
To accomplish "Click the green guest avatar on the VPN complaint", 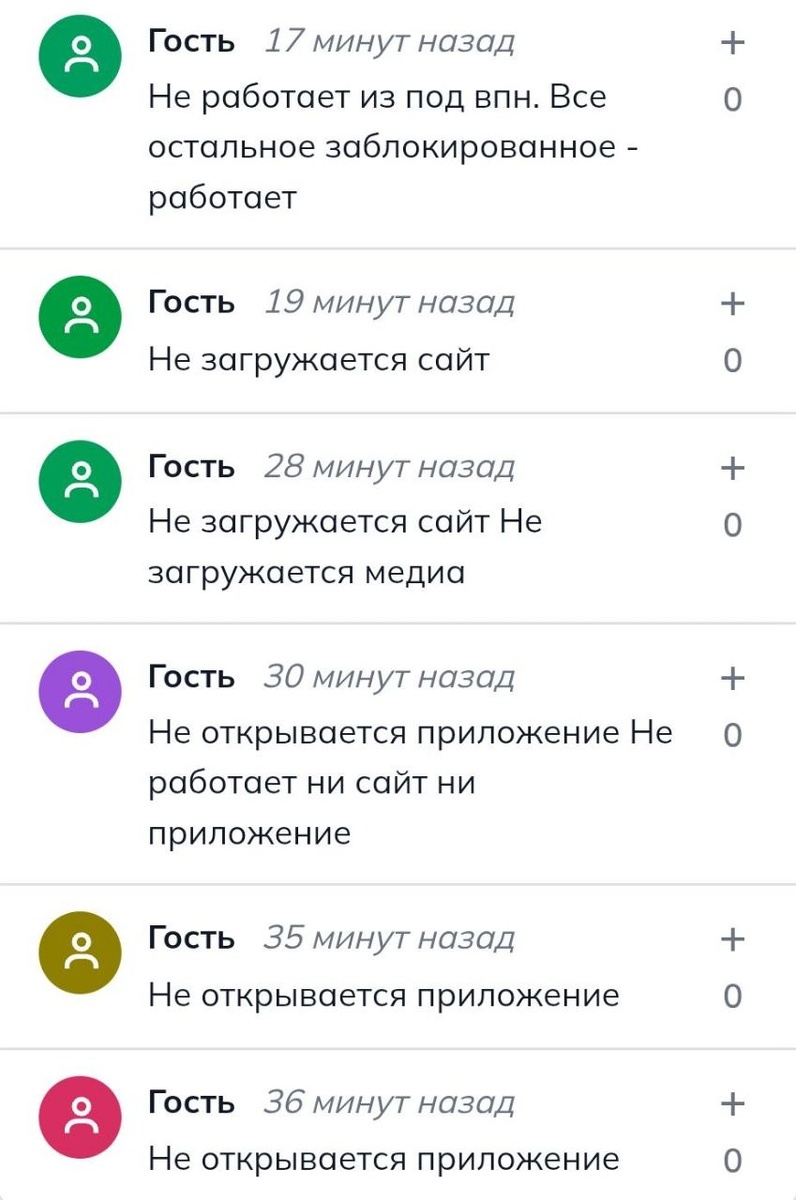I will 79,56.
